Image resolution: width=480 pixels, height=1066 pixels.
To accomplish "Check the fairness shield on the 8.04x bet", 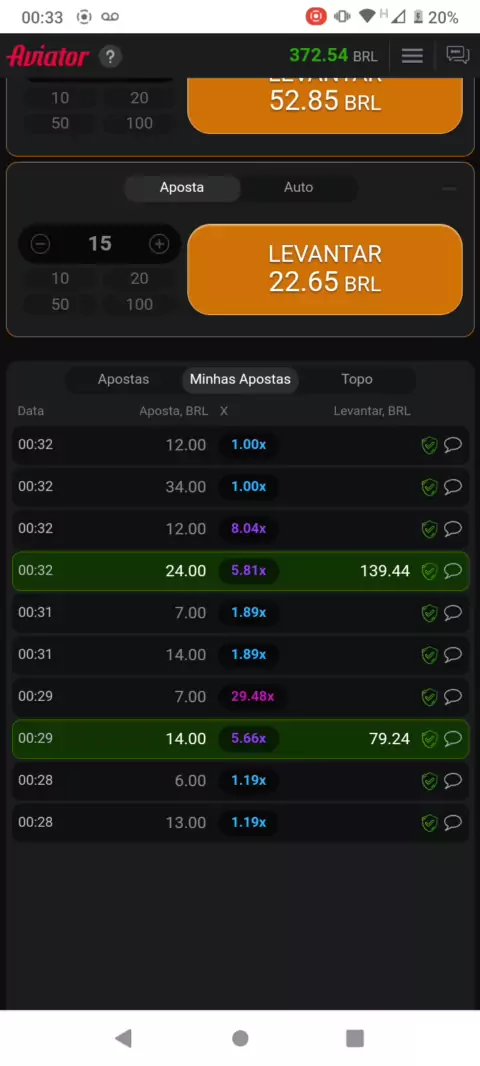I will [x=429, y=529].
